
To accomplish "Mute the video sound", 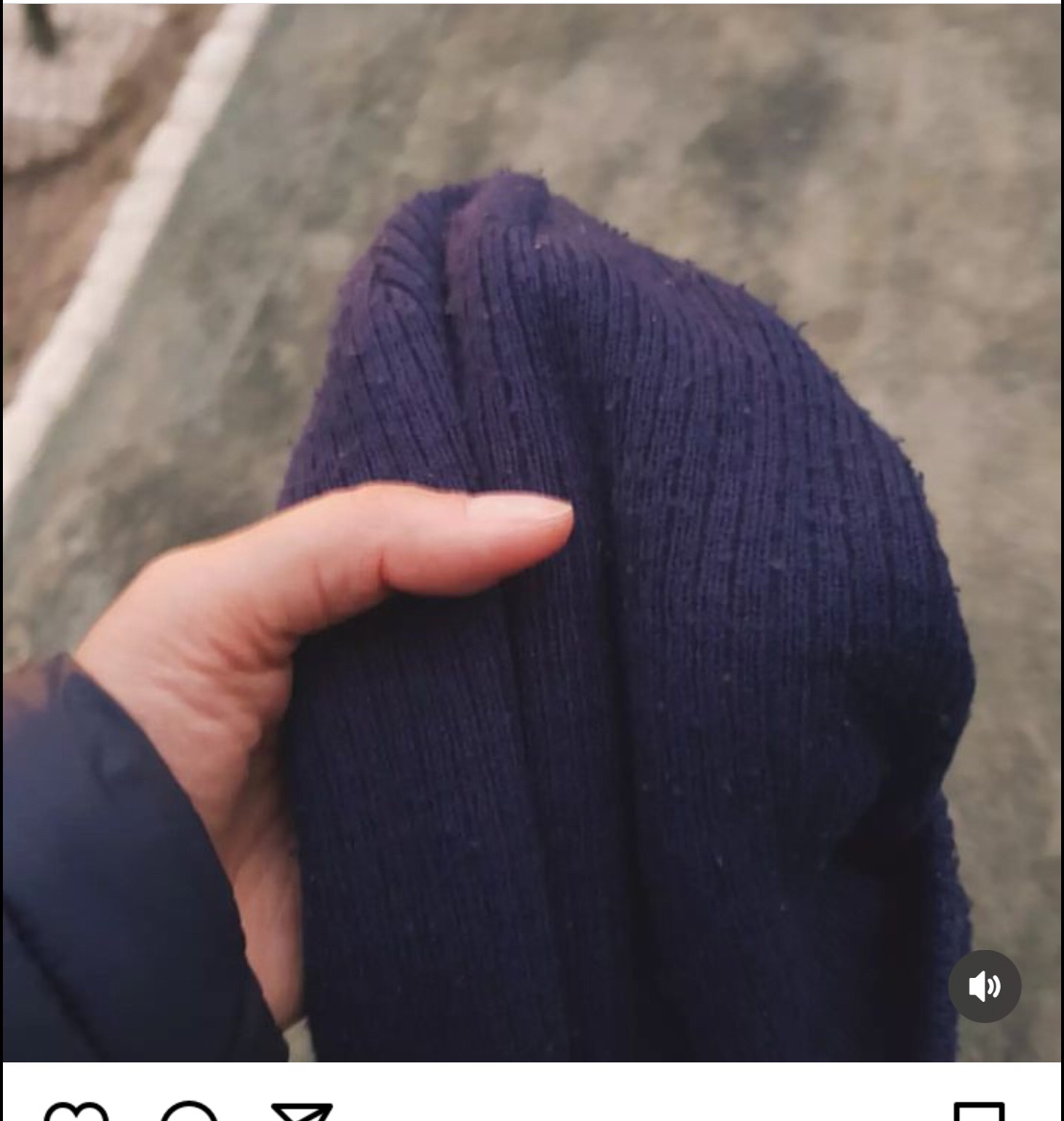I will tap(984, 987).
